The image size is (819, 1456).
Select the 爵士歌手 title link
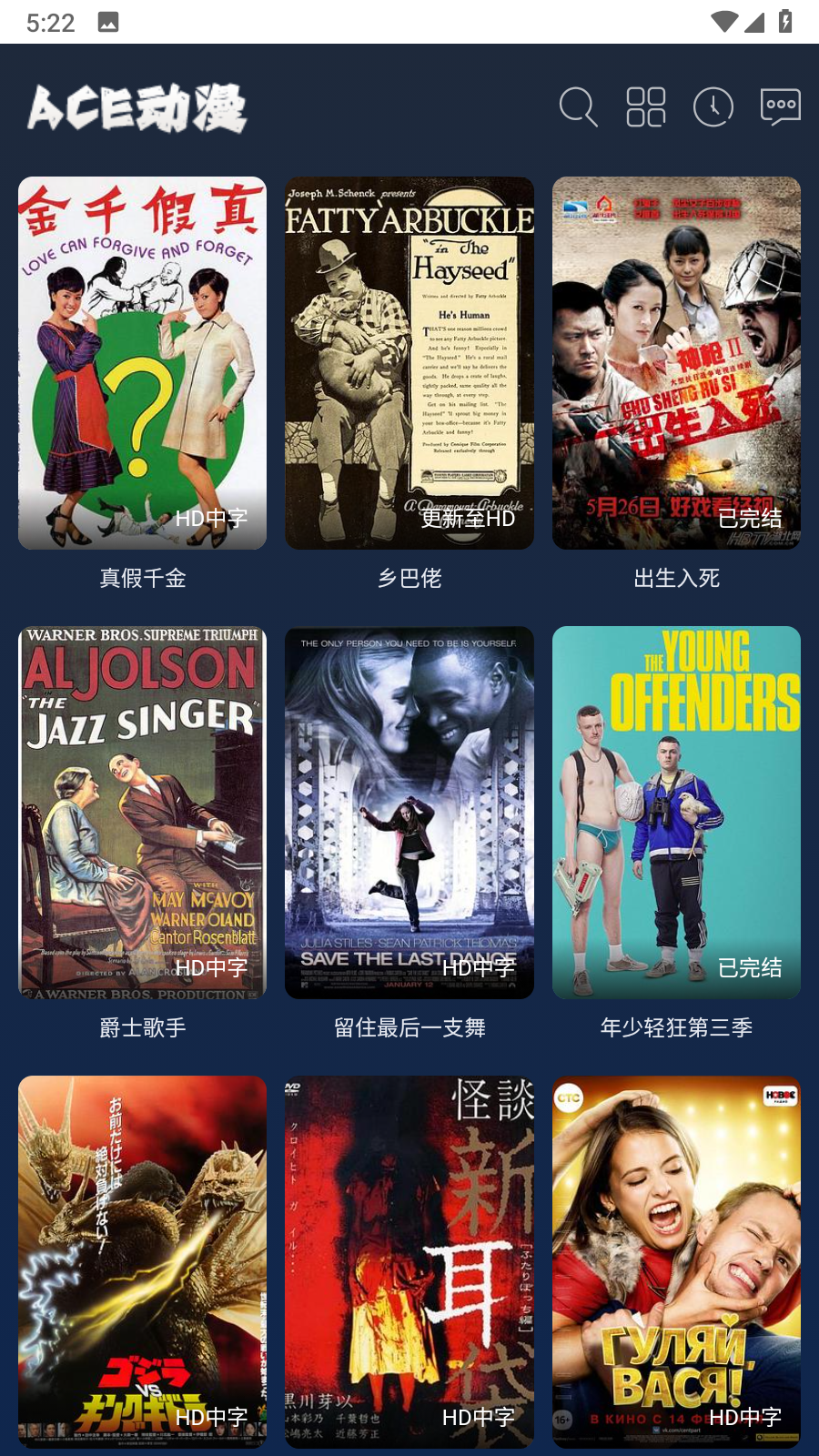[x=142, y=1026]
